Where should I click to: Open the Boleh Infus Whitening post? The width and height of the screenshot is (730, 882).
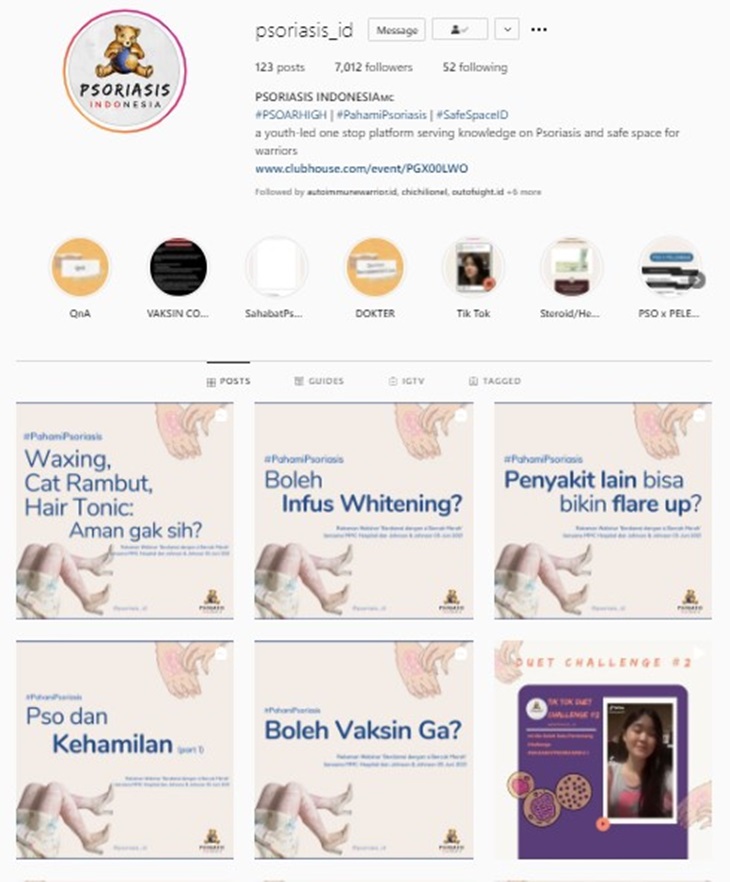tap(363, 510)
